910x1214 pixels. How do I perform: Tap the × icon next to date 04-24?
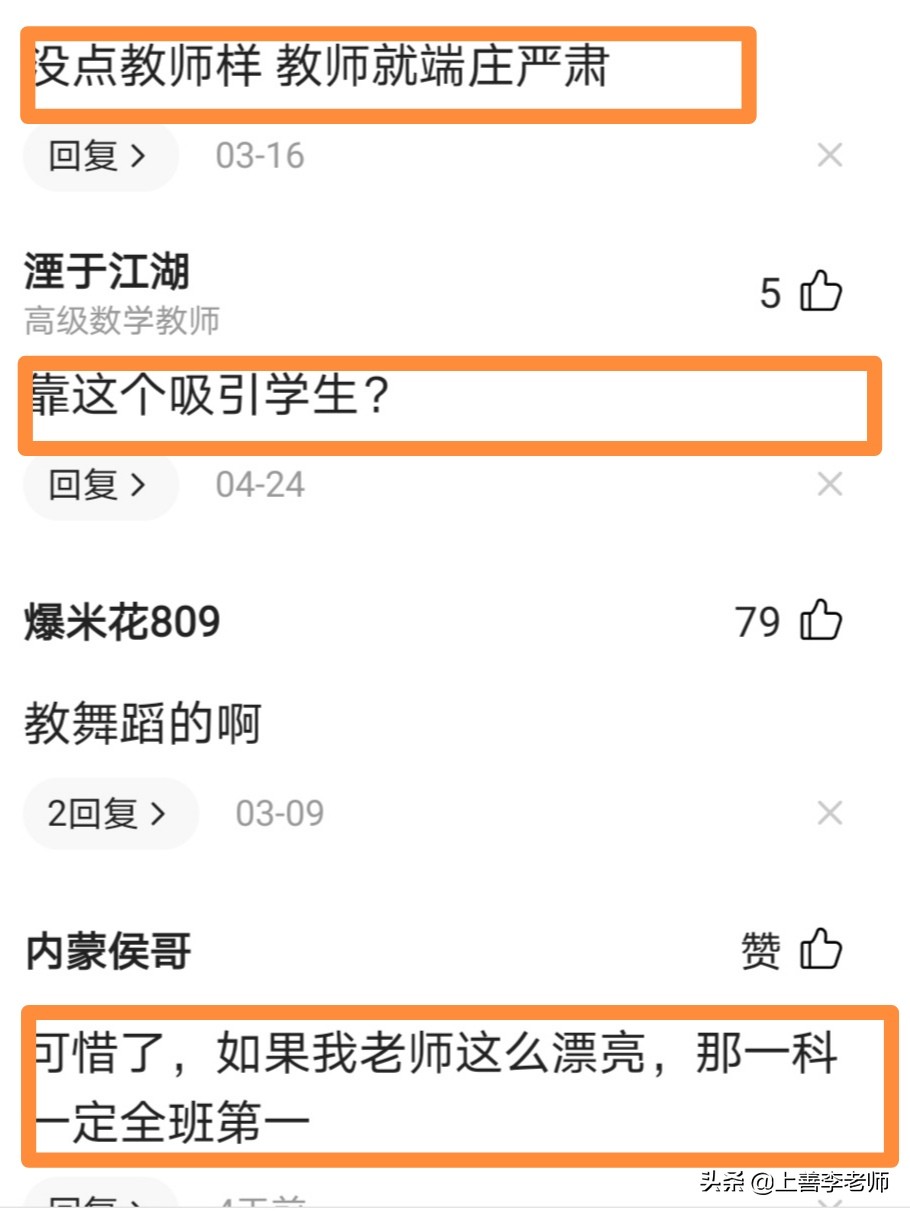coord(830,484)
